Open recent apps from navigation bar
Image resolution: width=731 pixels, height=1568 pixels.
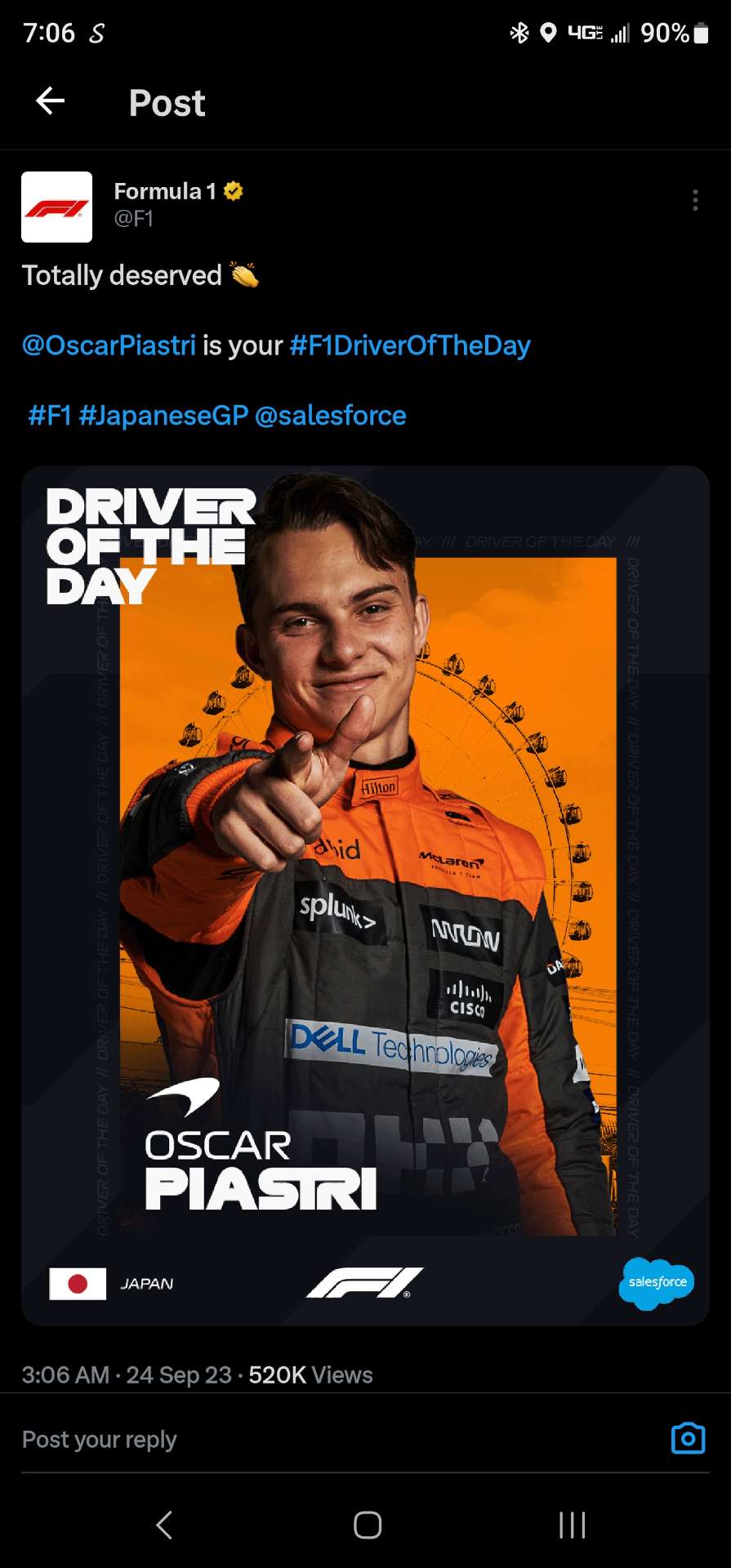(572, 1525)
